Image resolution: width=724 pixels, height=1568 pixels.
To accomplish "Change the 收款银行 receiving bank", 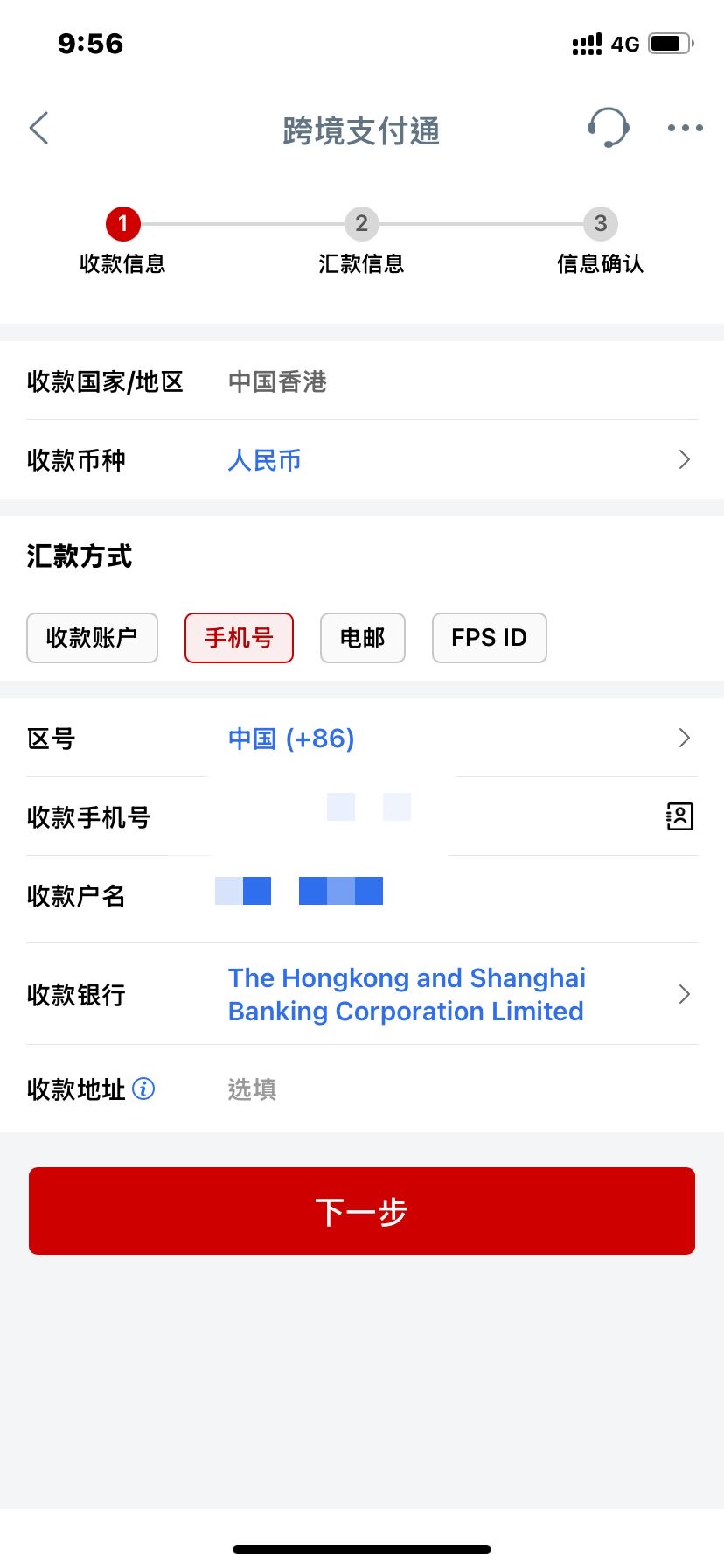I will [362, 995].
